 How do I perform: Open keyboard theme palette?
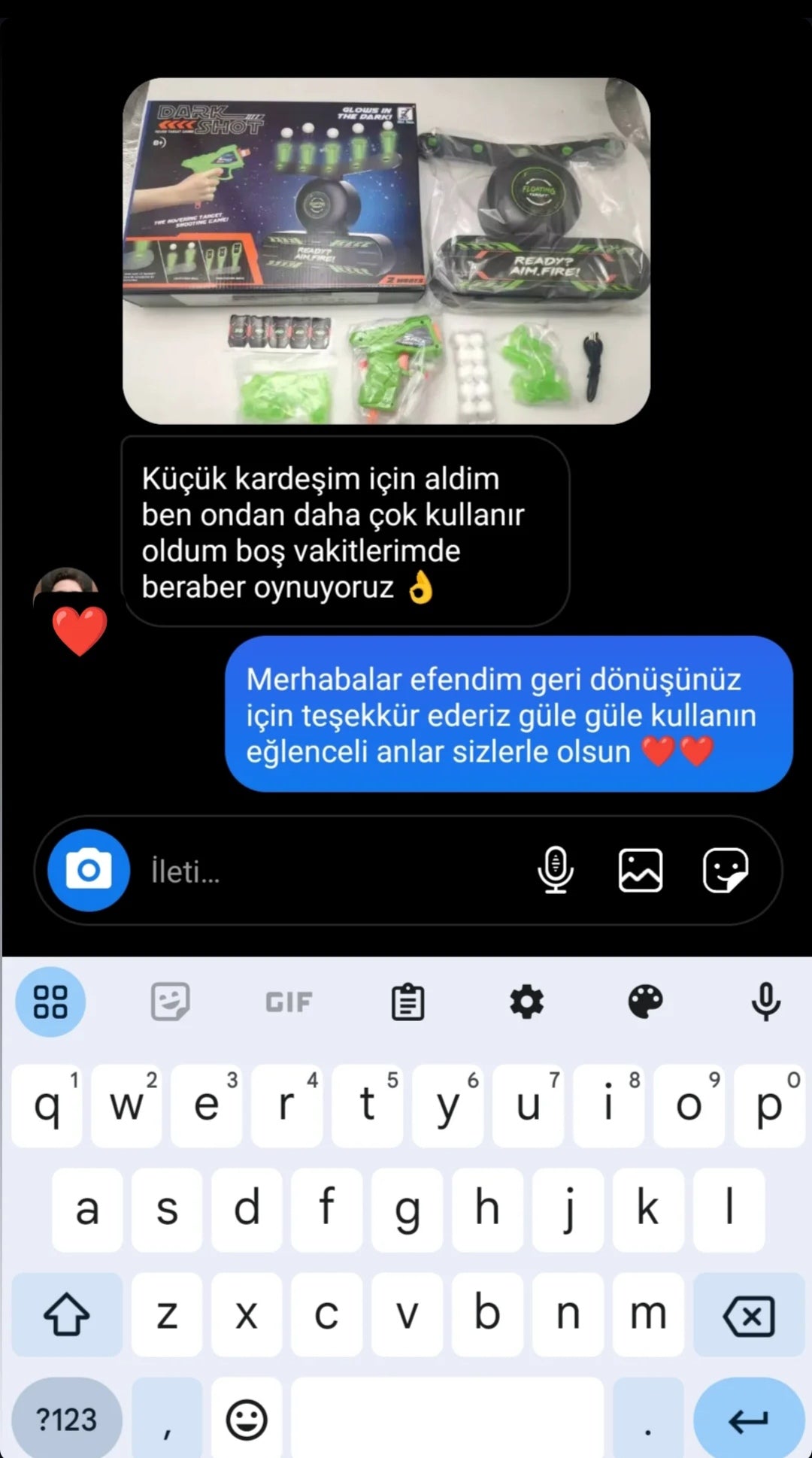coord(645,1002)
